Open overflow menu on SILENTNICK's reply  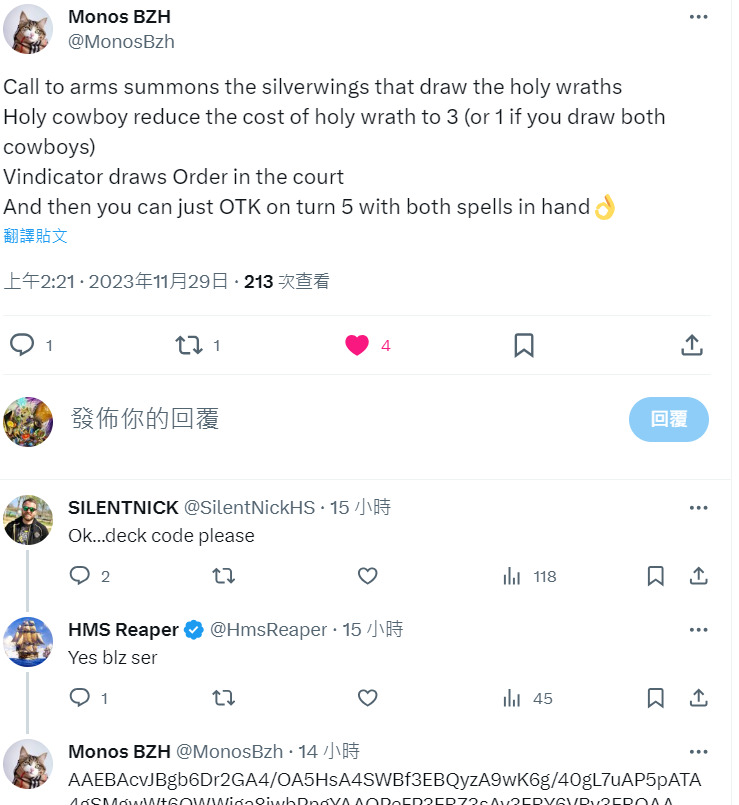click(699, 508)
